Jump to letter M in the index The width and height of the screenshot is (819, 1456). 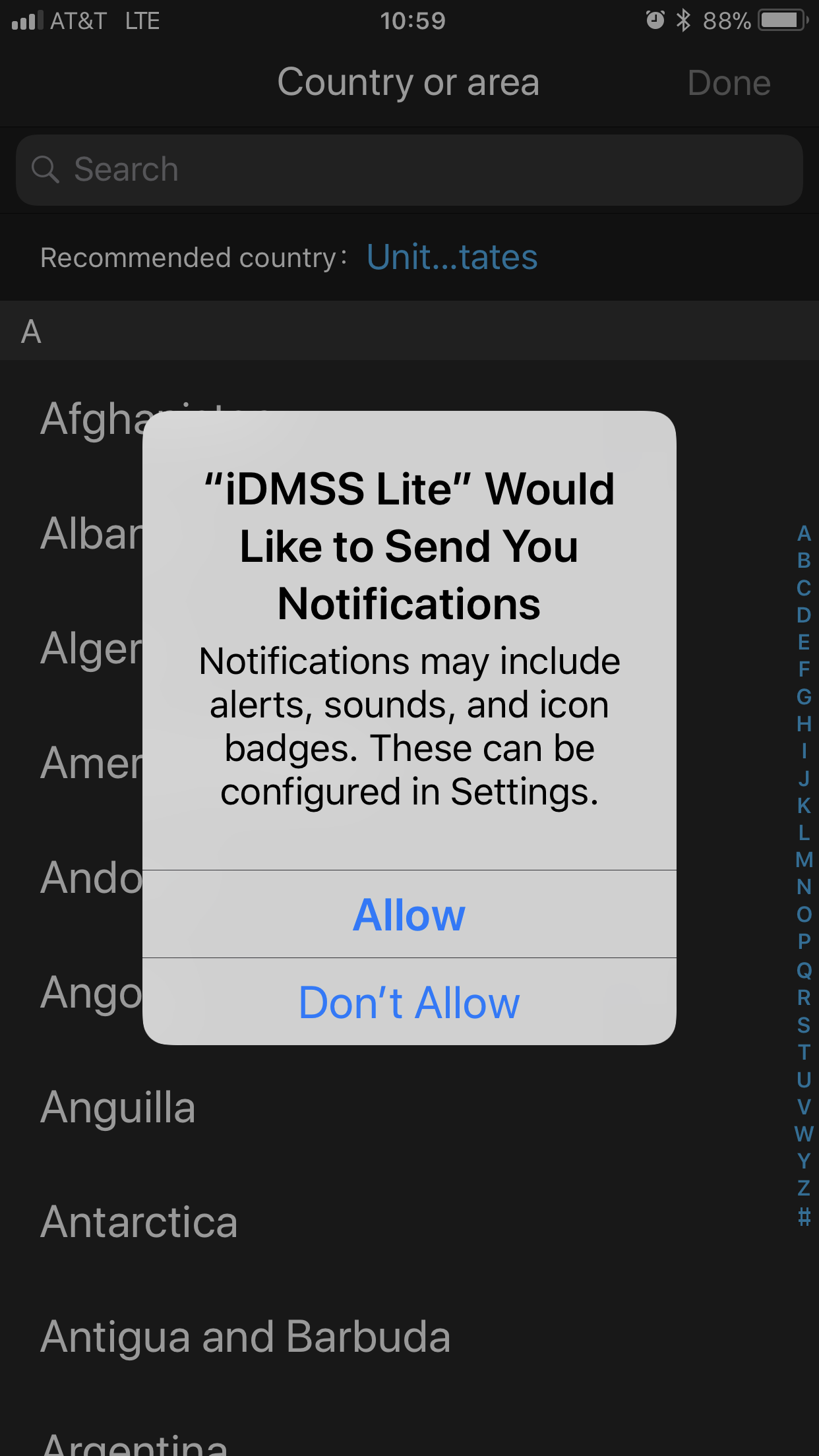point(804,860)
